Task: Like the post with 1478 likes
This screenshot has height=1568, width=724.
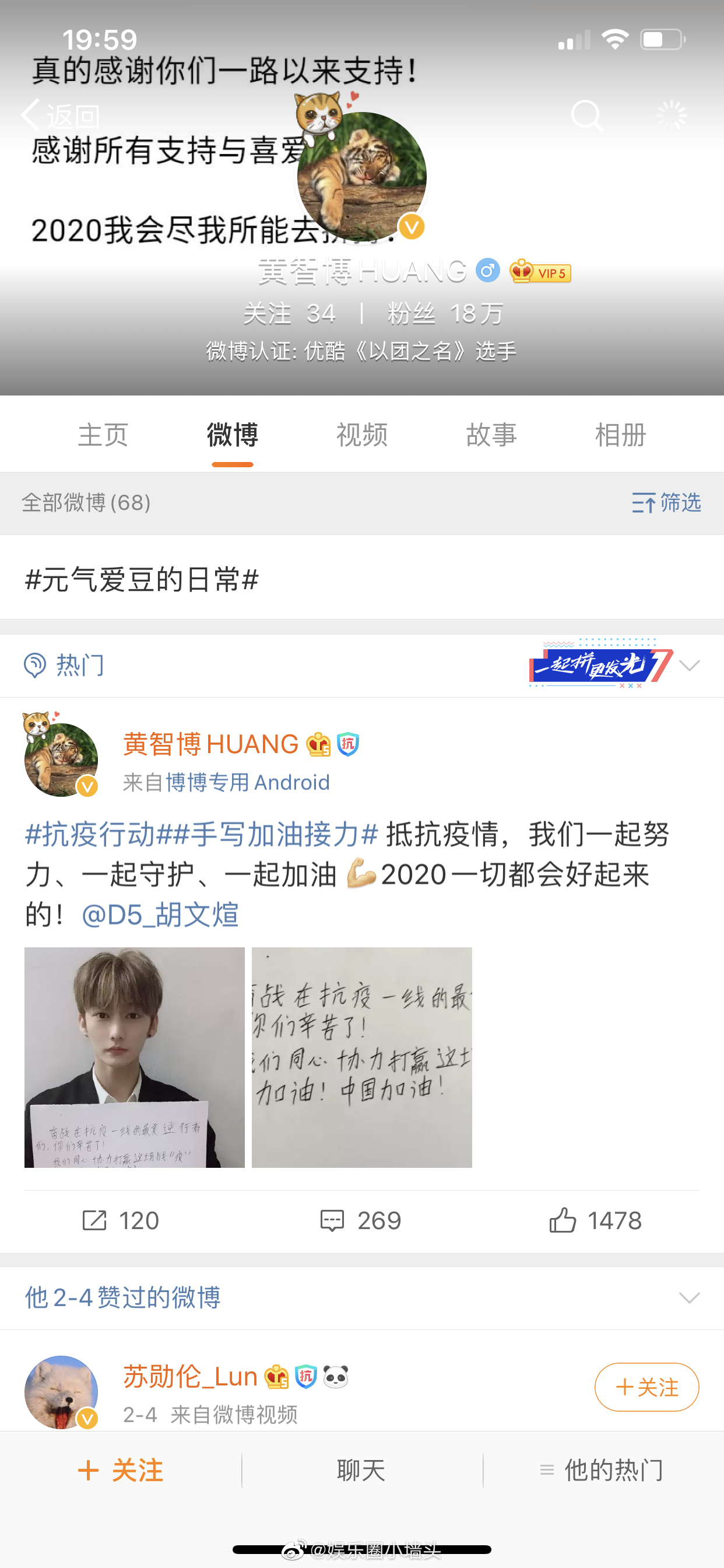Action: point(595,1220)
